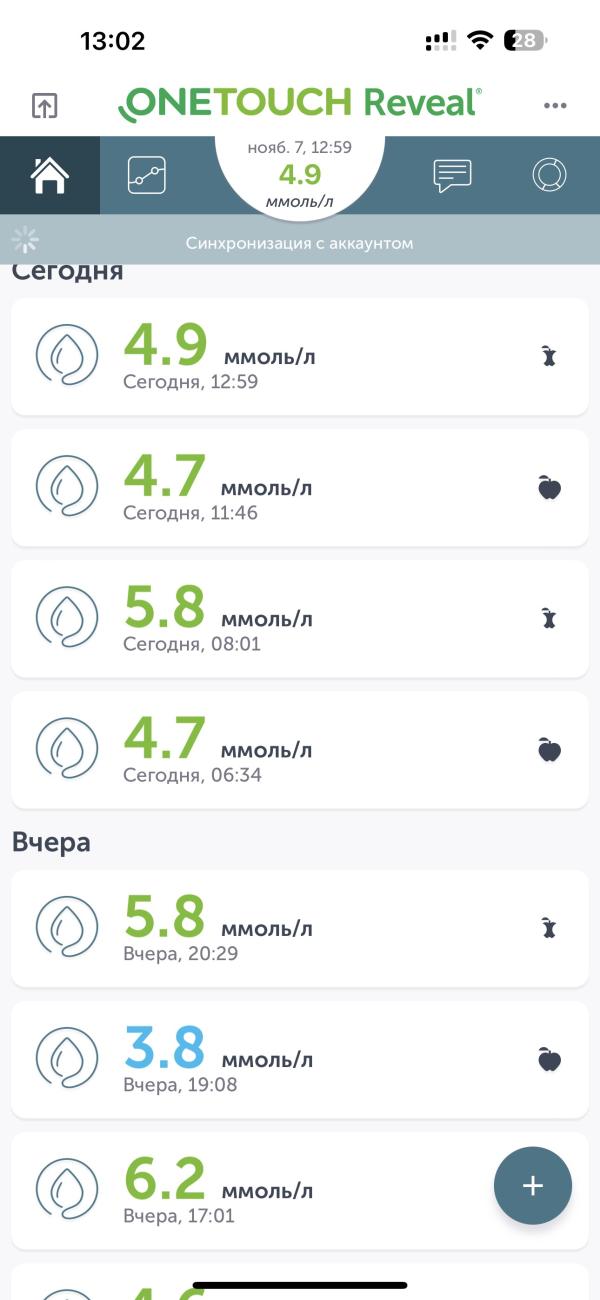
Task: Switch to the Home tab
Action: click(x=49, y=176)
